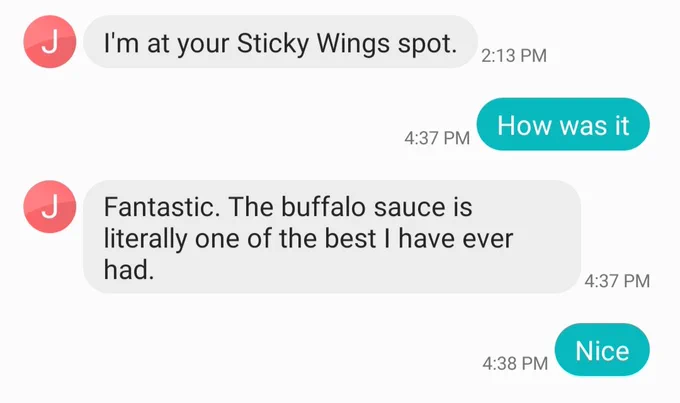Tap the buffalo sauce message bubble
Screen dimensions: 680x403
tap(332, 237)
